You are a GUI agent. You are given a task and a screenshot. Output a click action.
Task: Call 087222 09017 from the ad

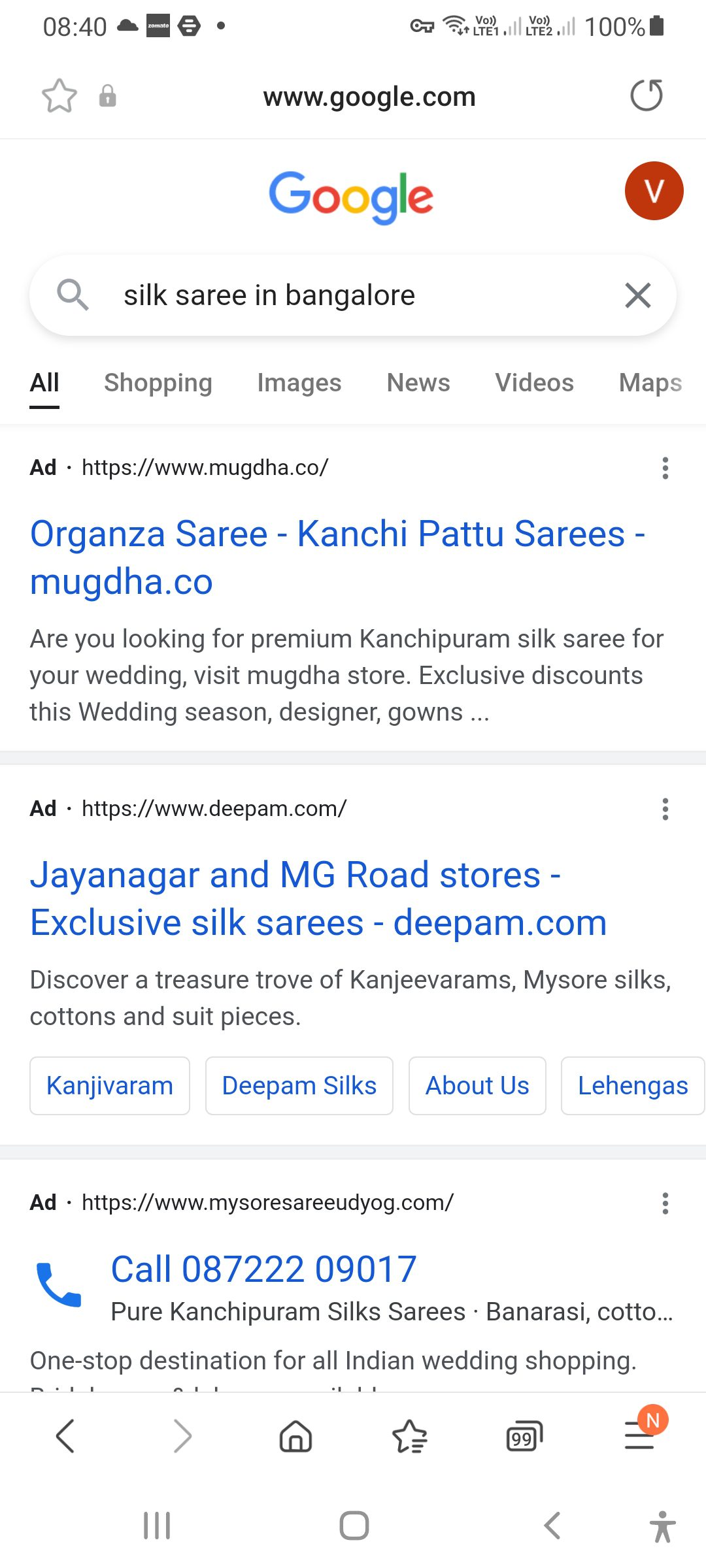(x=263, y=1269)
